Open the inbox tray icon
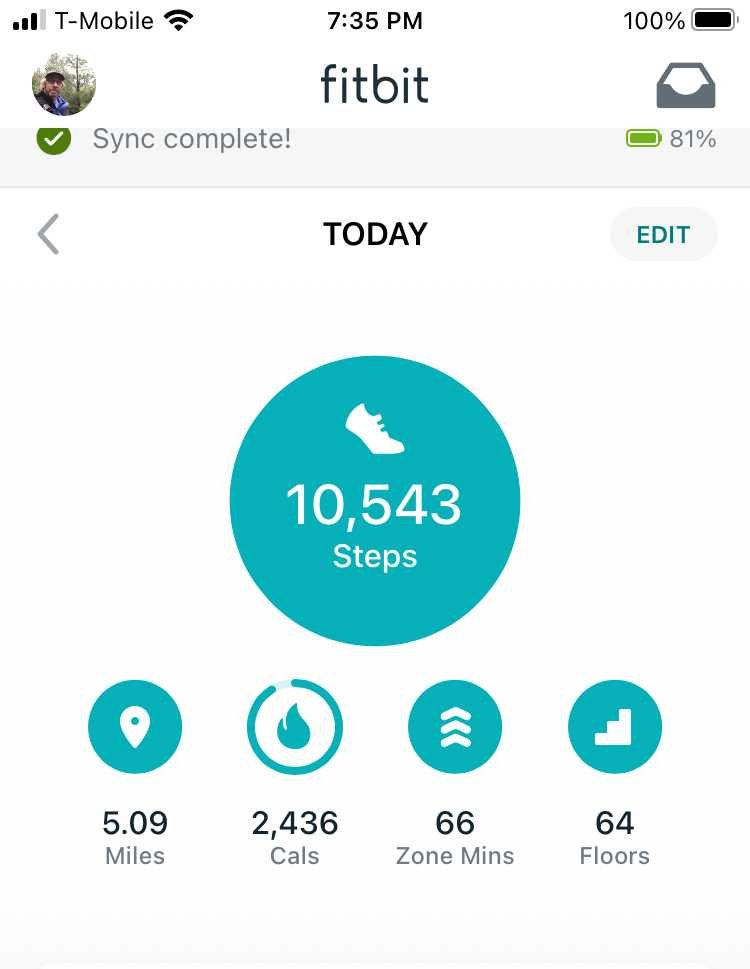The image size is (750, 969). (x=685, y=86)
